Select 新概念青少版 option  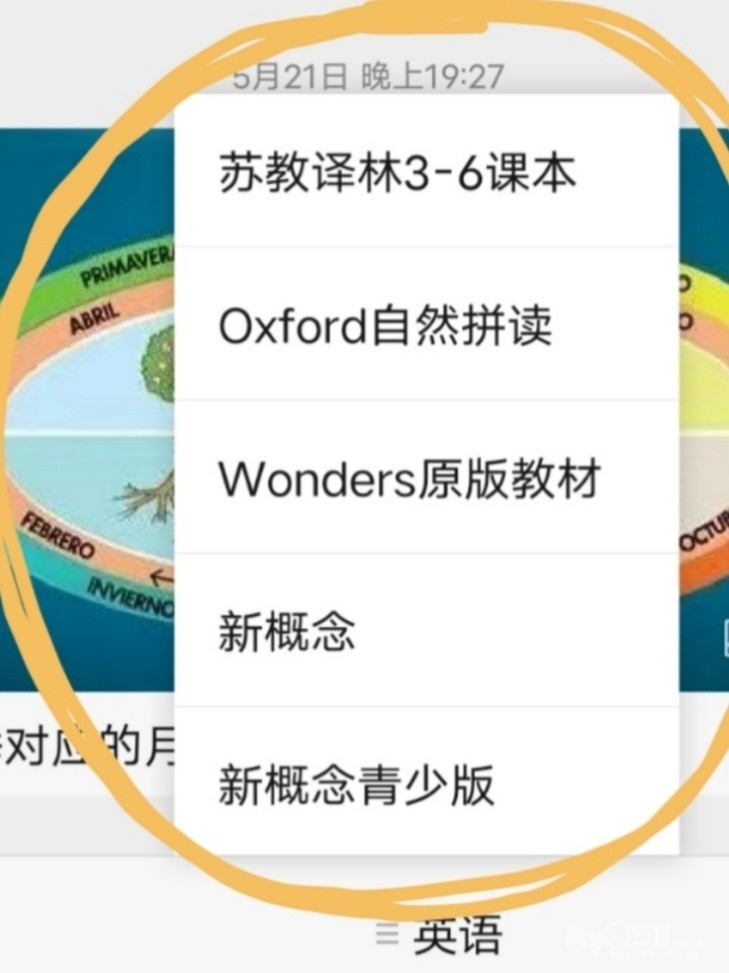pos(427,782)
